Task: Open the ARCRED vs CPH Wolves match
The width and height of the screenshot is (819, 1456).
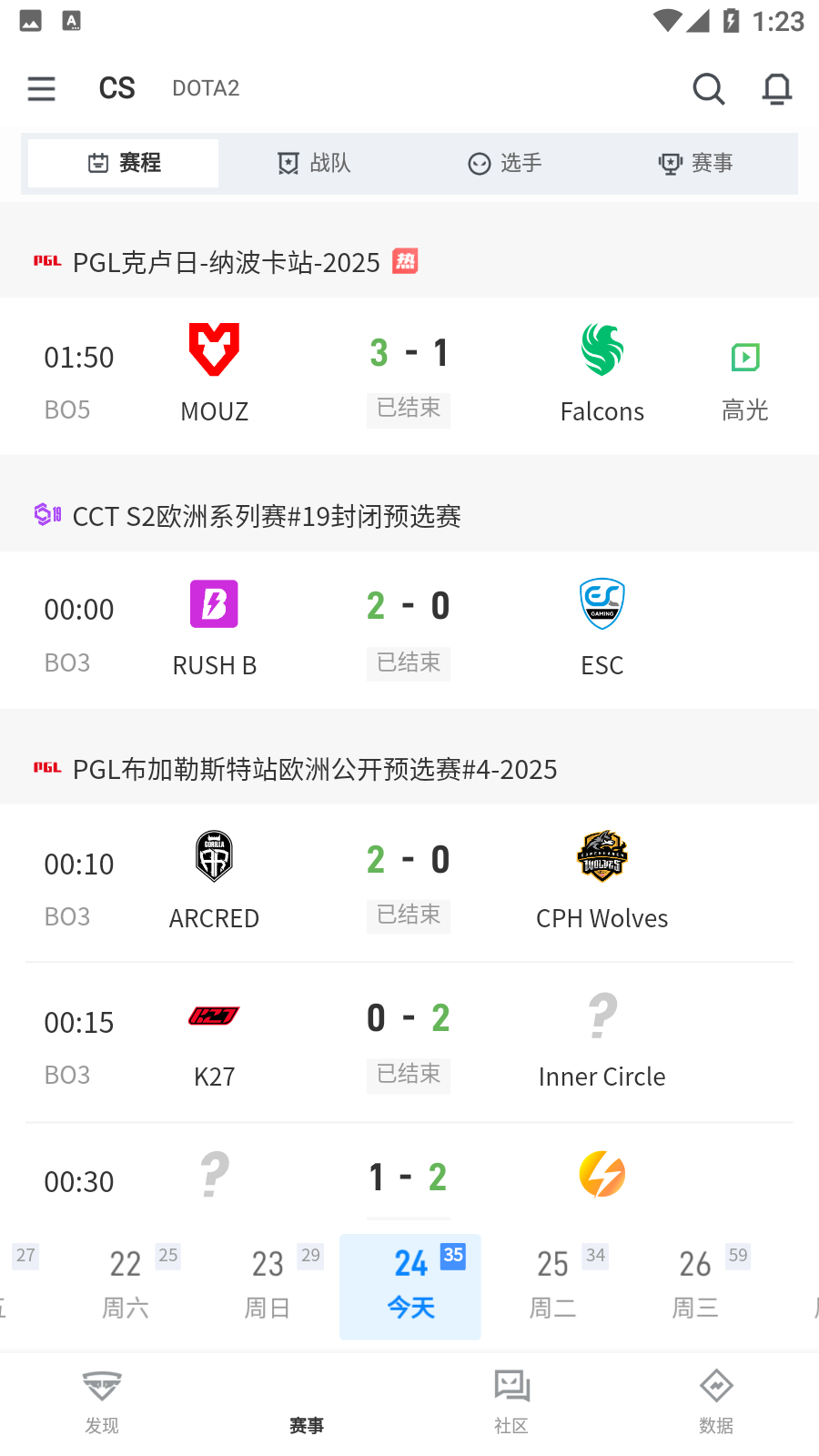Action: click(409, 882)
